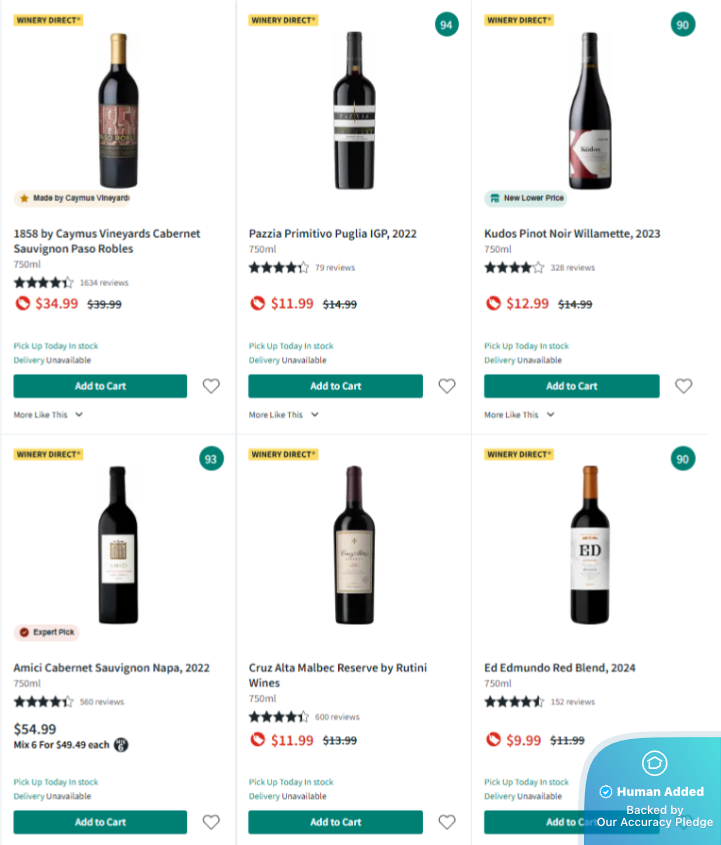Toggle the wishlist heart for Amici Cabernet

click(211, 822)
